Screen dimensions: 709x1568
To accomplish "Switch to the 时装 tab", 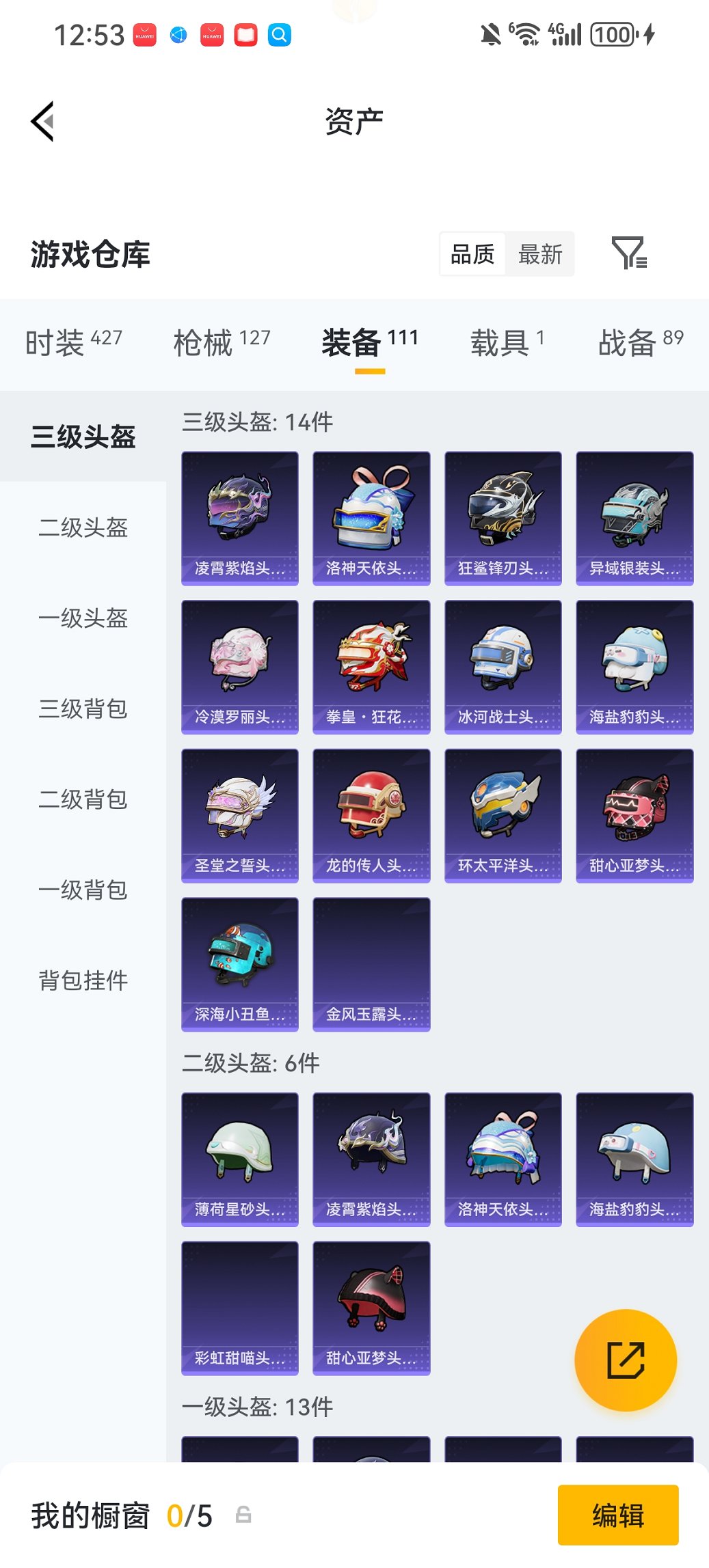I will pyautogui.click(x=73, y=342).
